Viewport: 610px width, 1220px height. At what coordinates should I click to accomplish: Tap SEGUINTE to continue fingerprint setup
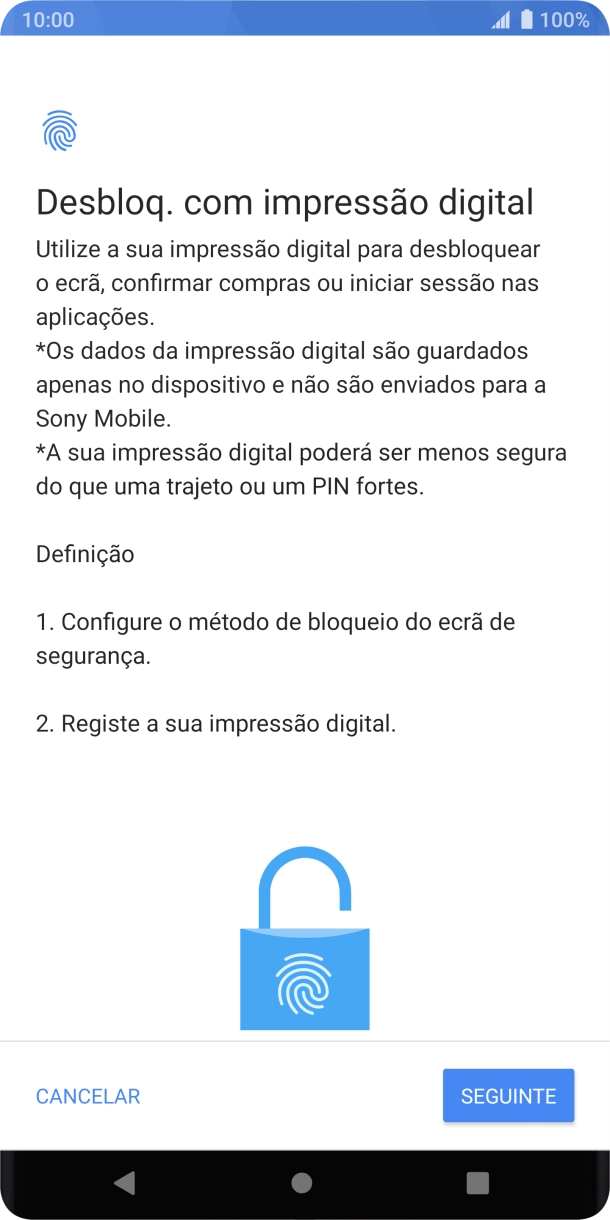coord(508,1096)
